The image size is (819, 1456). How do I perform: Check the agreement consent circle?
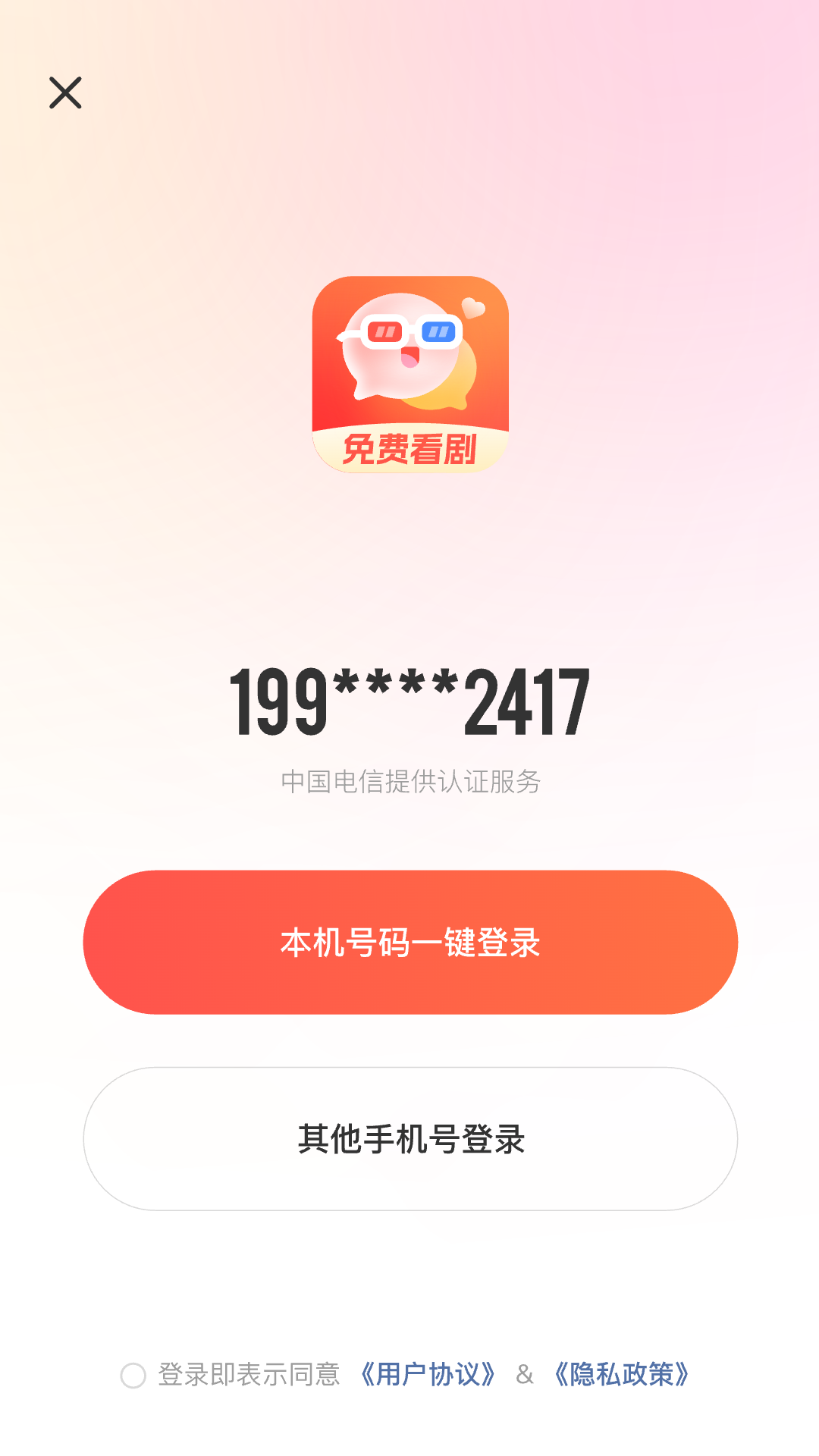pos(133,1375)
